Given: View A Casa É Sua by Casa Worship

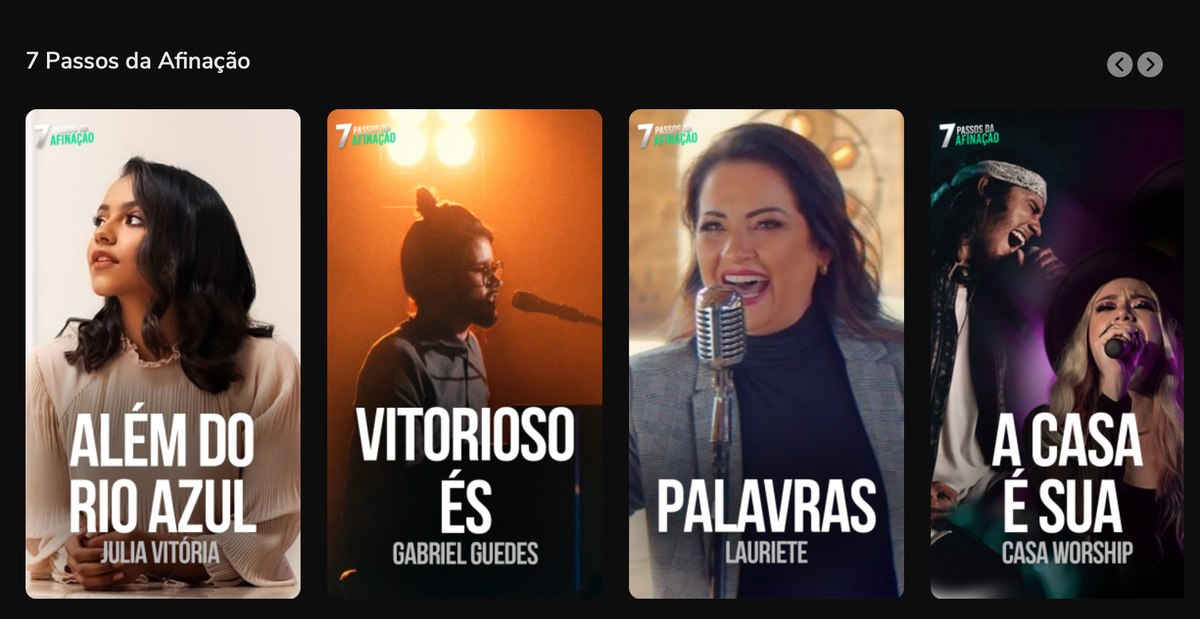Looking at the screenshot, I should coord(1057,353).
